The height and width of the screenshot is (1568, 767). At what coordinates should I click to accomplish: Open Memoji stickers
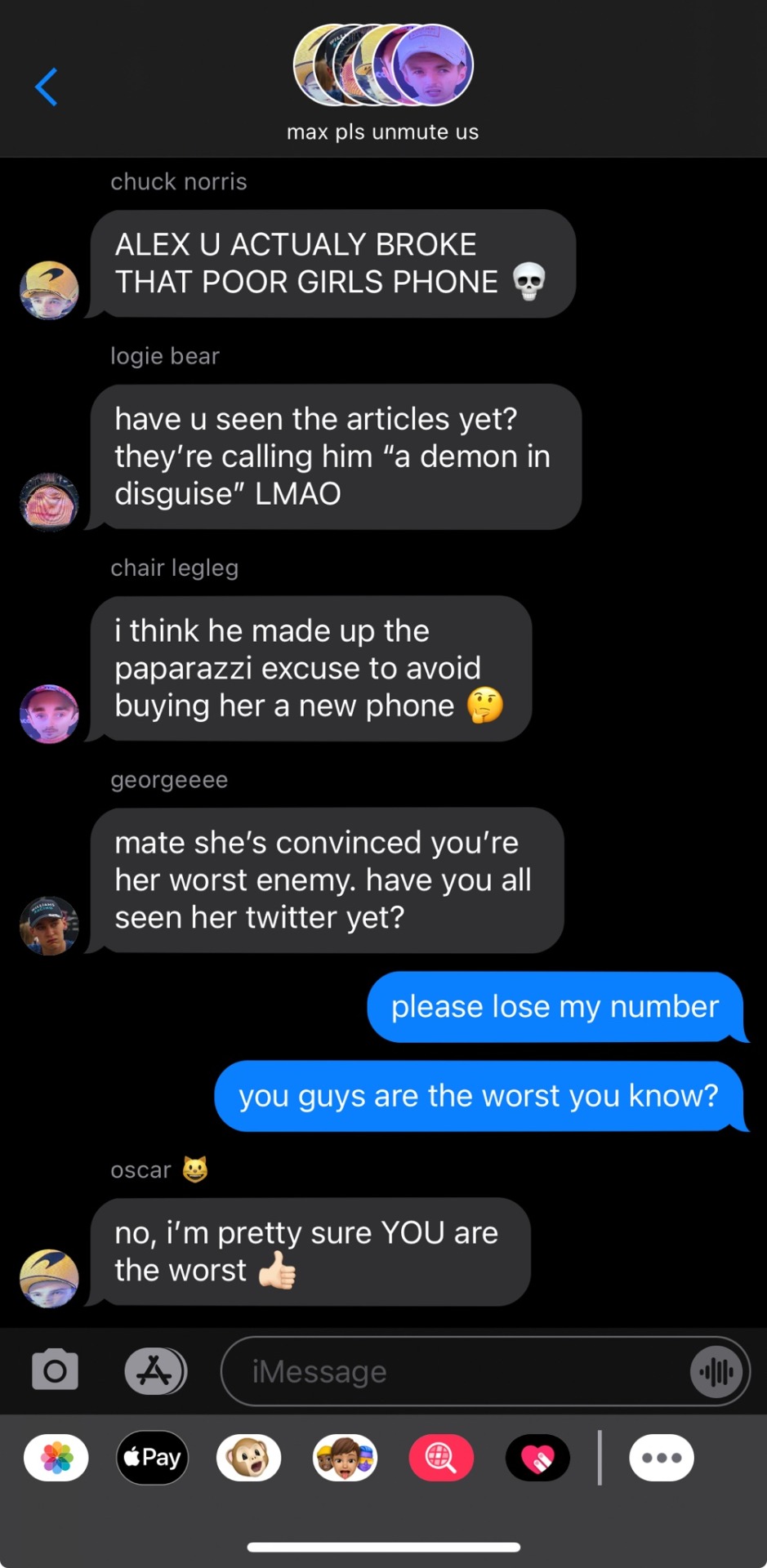click(x=345, y=1458)
